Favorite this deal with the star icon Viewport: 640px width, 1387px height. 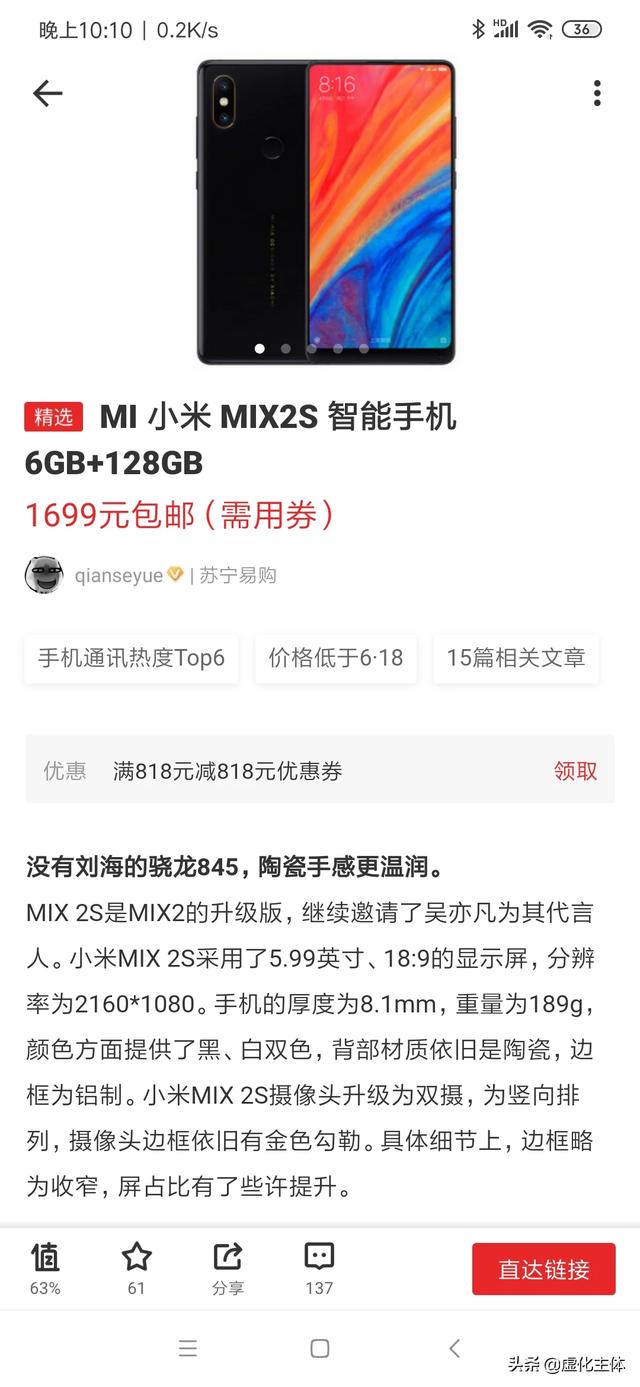136,1267
